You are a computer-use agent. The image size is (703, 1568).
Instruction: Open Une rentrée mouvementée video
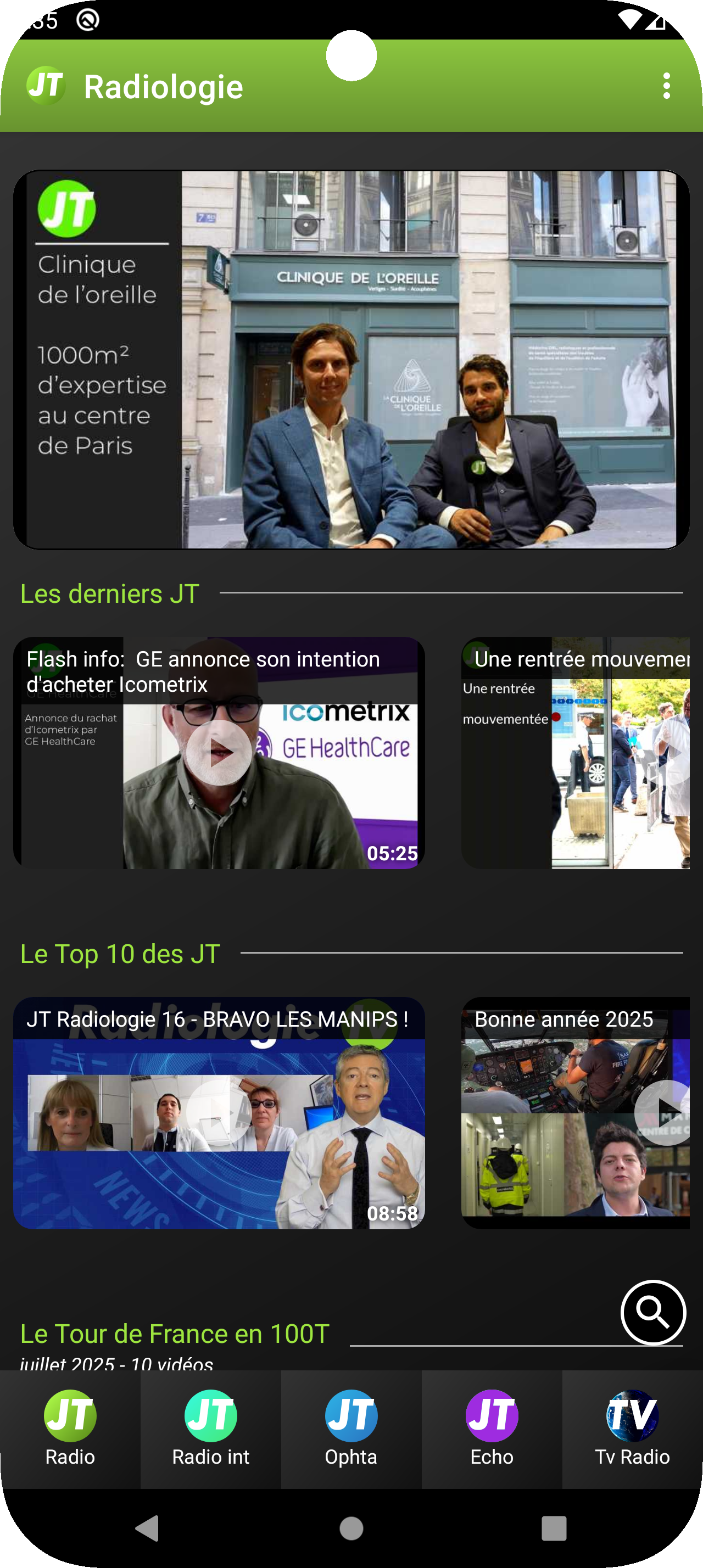[x=575, y=753]
